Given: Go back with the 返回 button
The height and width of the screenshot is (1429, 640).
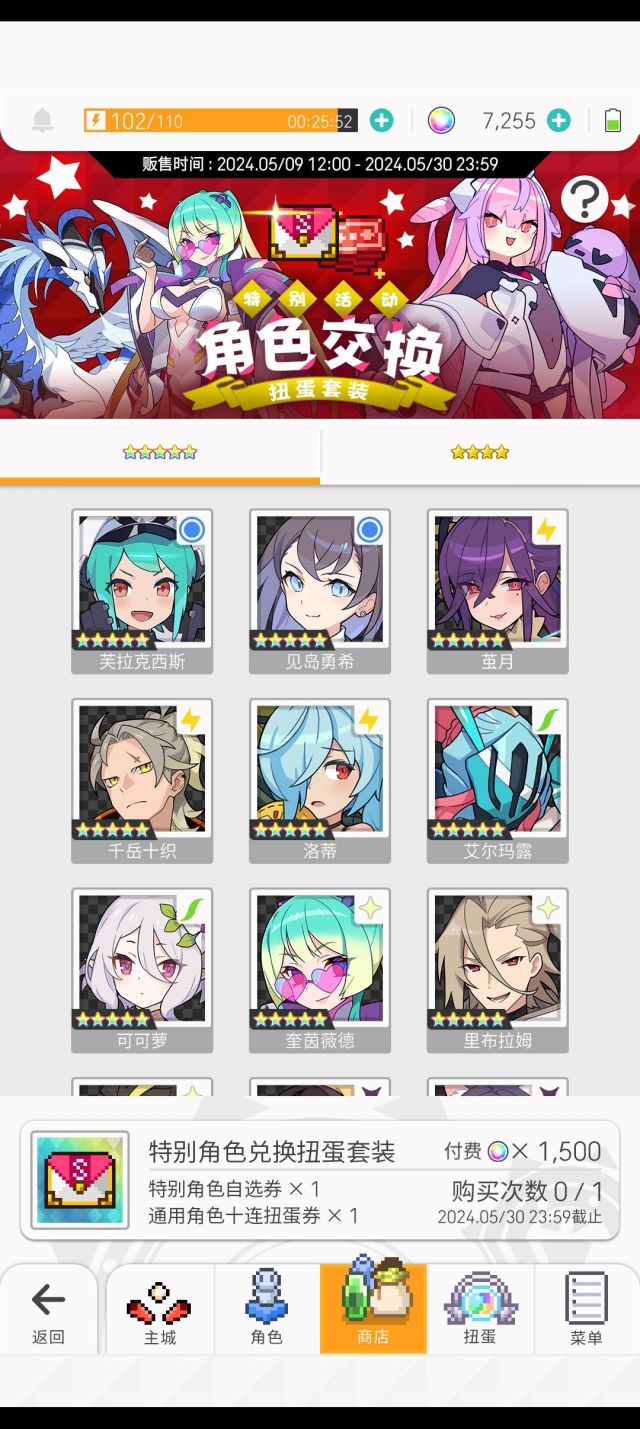Looking at the screenshot, I should pyautogui.click(x=48, y=1311).
